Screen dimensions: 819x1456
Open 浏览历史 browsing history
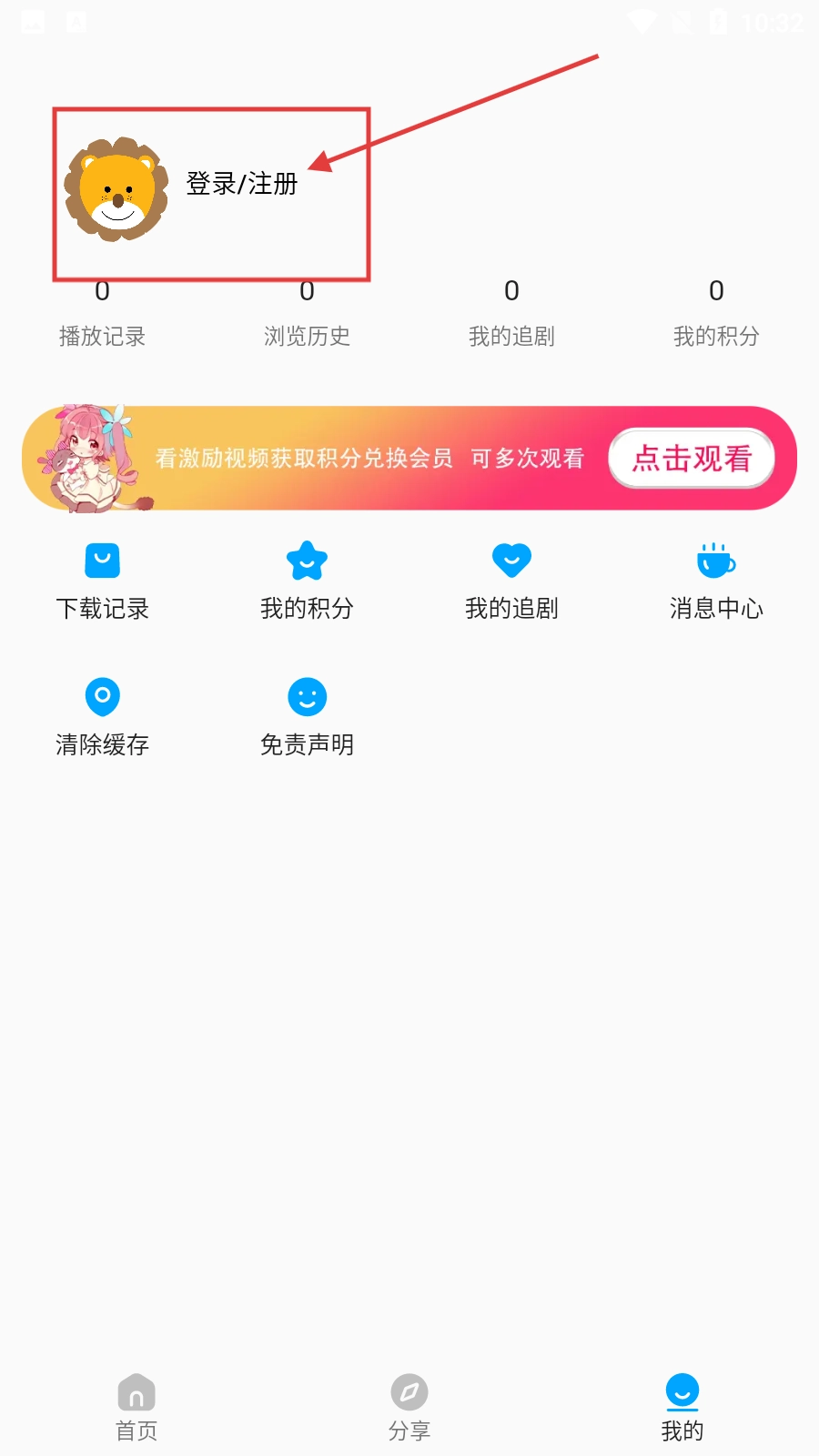point(307,314)
